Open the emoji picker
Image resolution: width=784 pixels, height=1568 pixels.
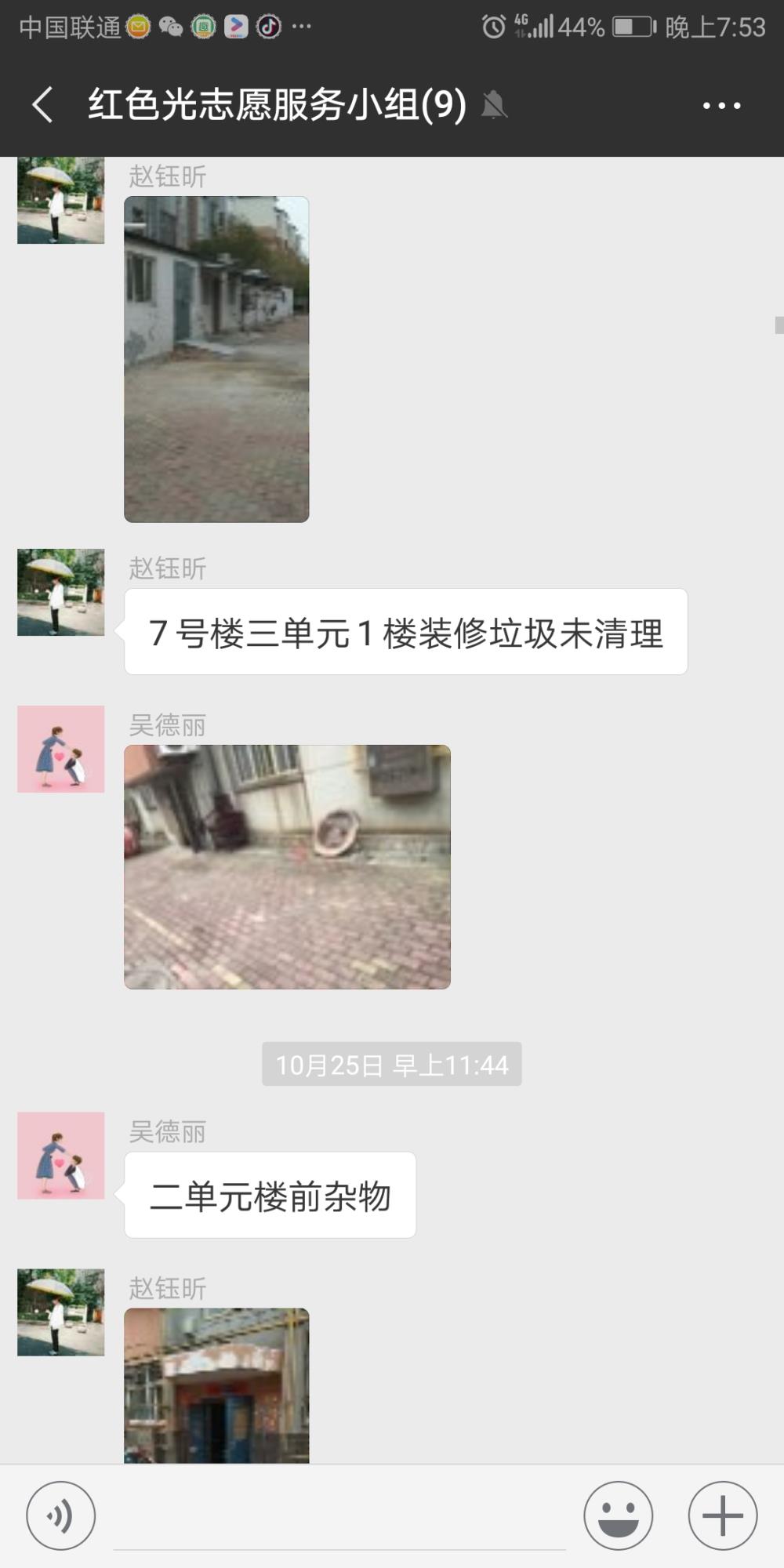coord(618,1515)
